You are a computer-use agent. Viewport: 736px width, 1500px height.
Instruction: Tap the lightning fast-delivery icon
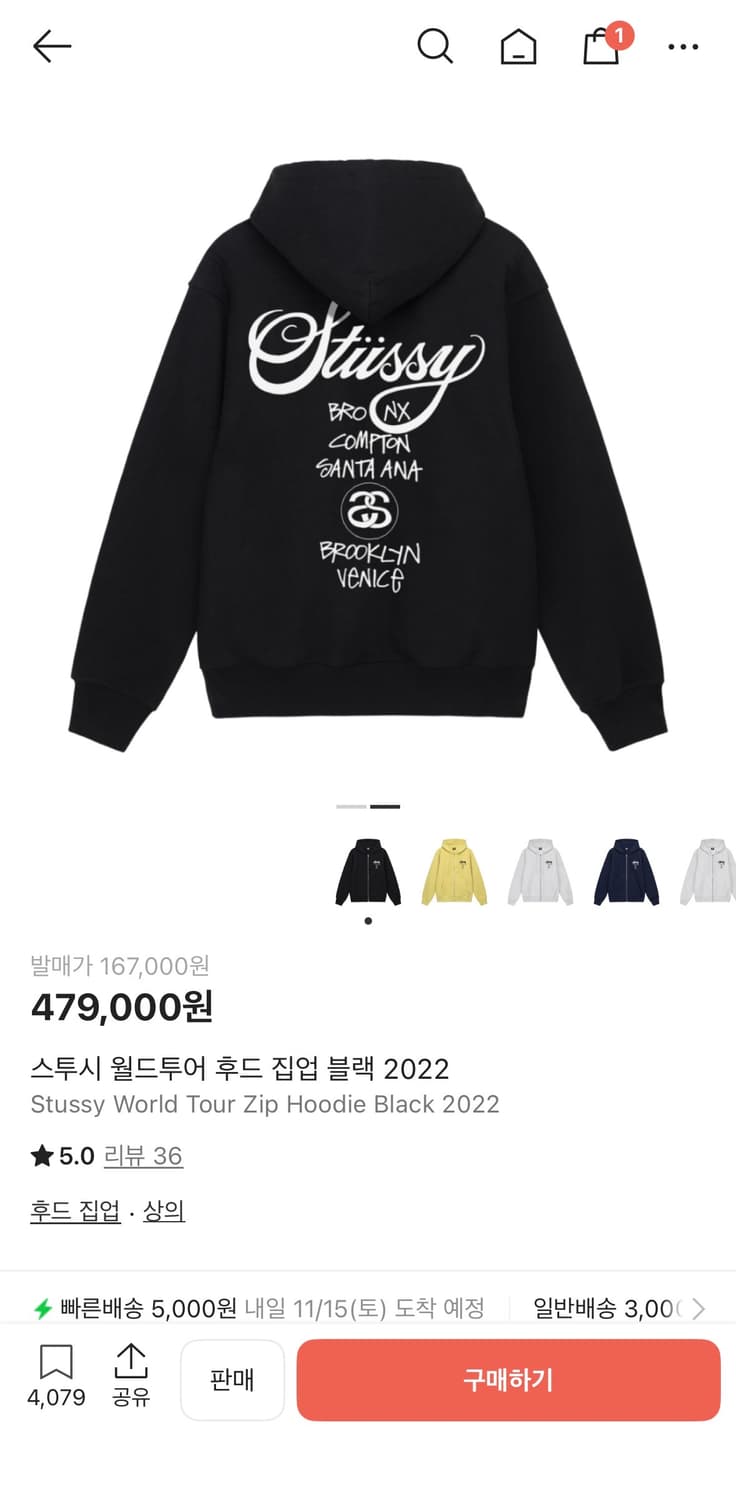[x=41, y=1306]
